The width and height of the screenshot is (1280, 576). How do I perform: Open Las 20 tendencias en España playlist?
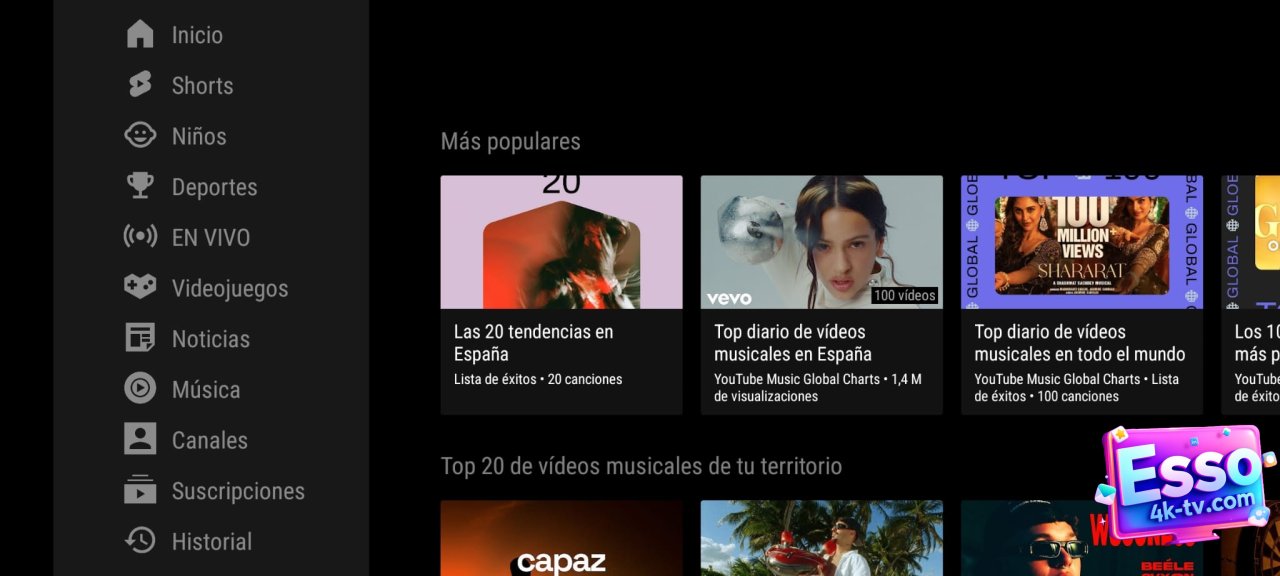click(561, 294)
